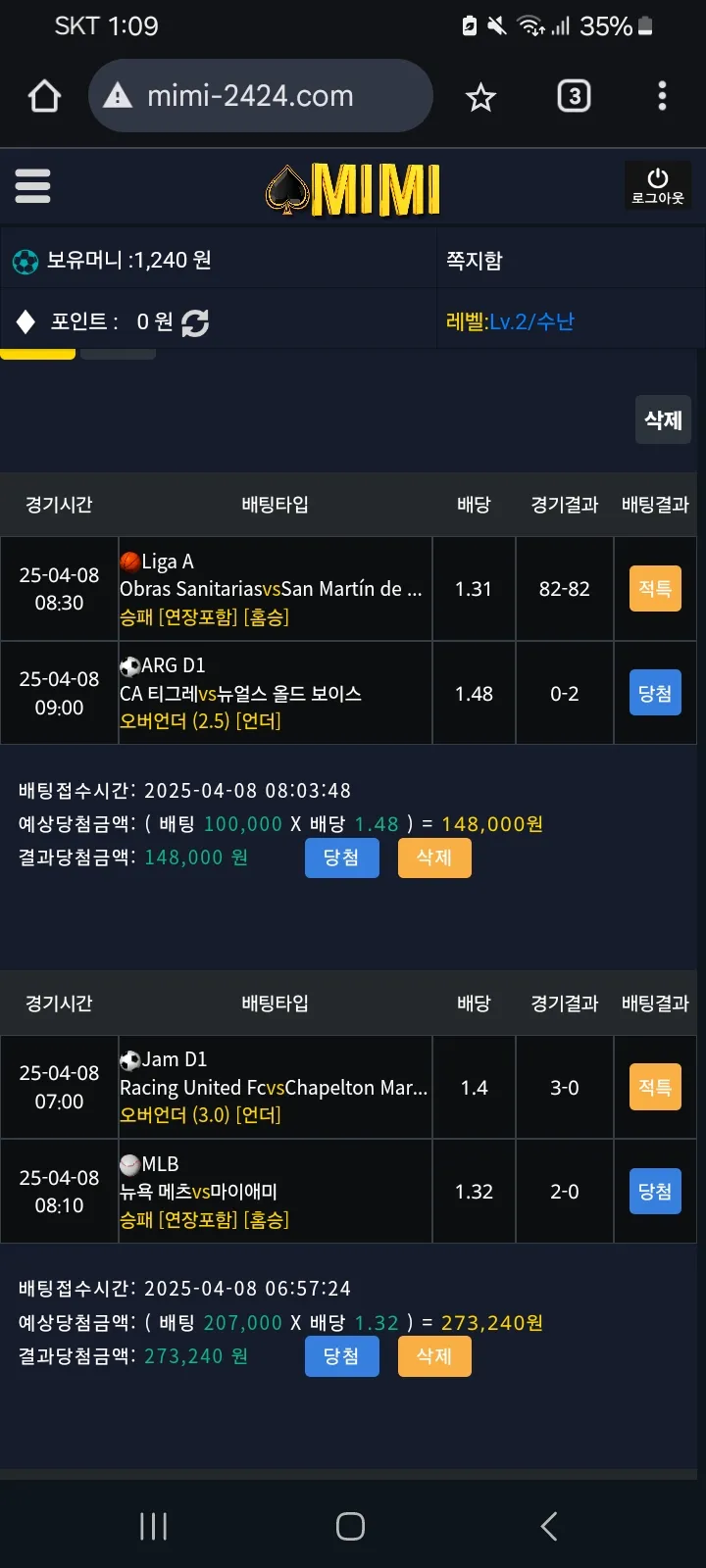Tap 당첨 for the 273,240원 bet slip
Image resolution: width=706 pixels, height=1568 pixels.
click(341, 1356)
